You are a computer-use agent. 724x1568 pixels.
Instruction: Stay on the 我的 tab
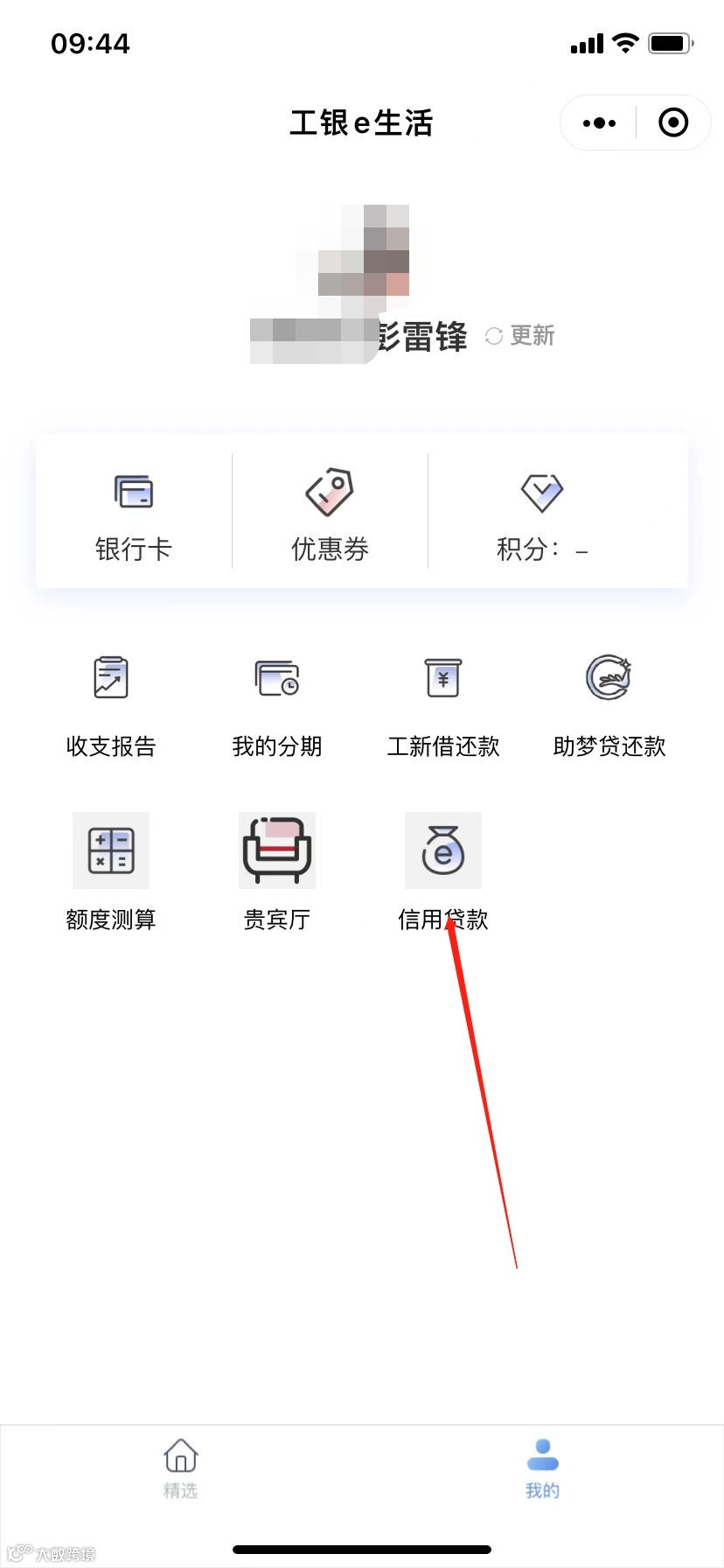[543, 1470]
